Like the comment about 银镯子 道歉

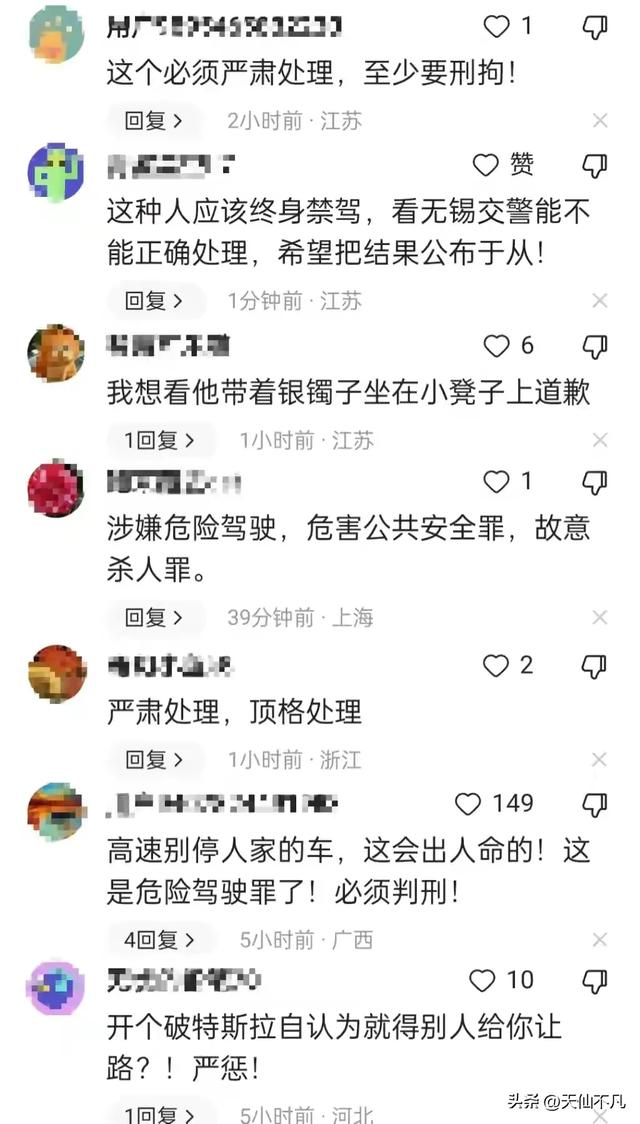coord(497,346)
